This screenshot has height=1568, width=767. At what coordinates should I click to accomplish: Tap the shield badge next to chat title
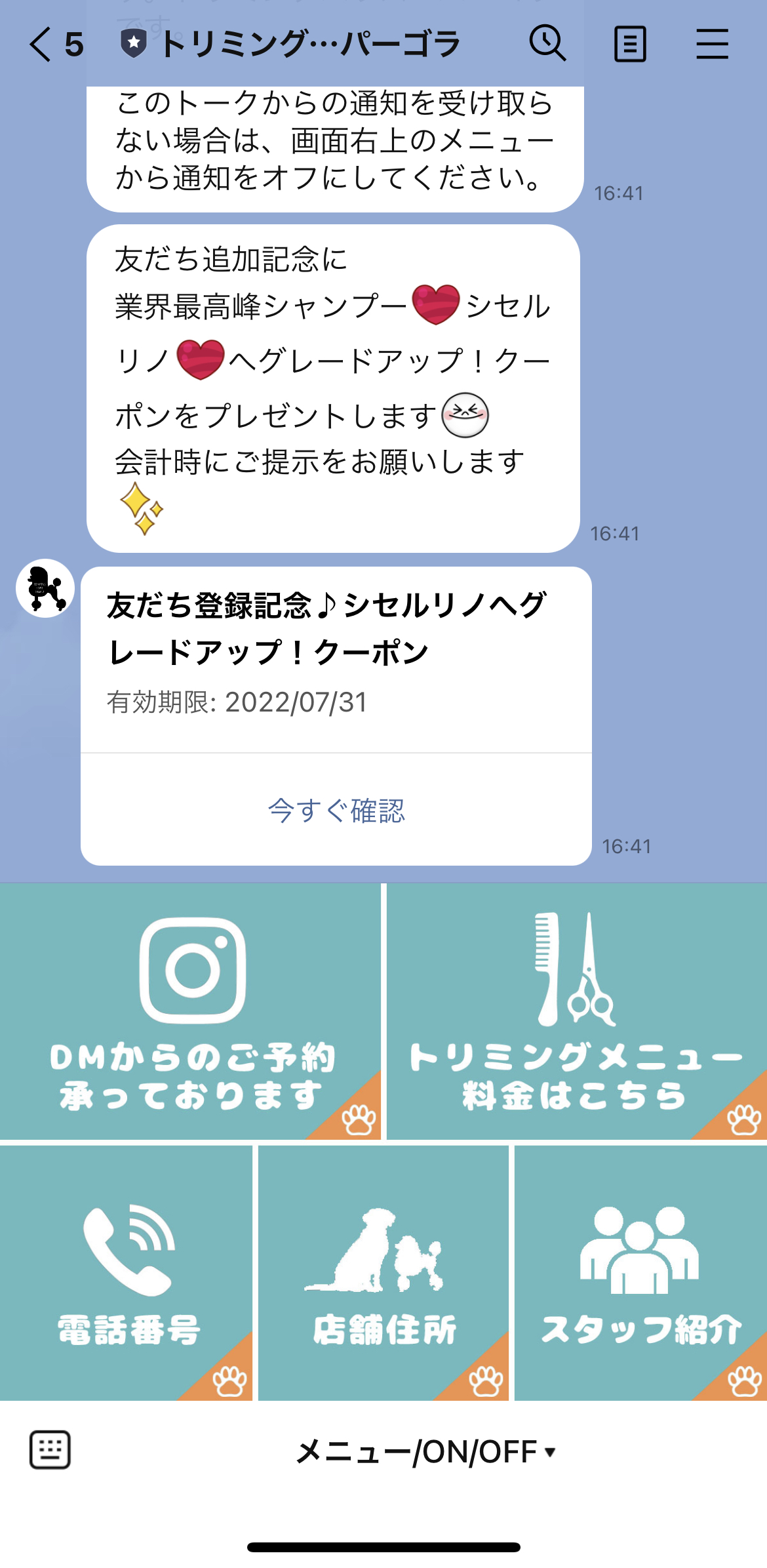coord(133,43)
